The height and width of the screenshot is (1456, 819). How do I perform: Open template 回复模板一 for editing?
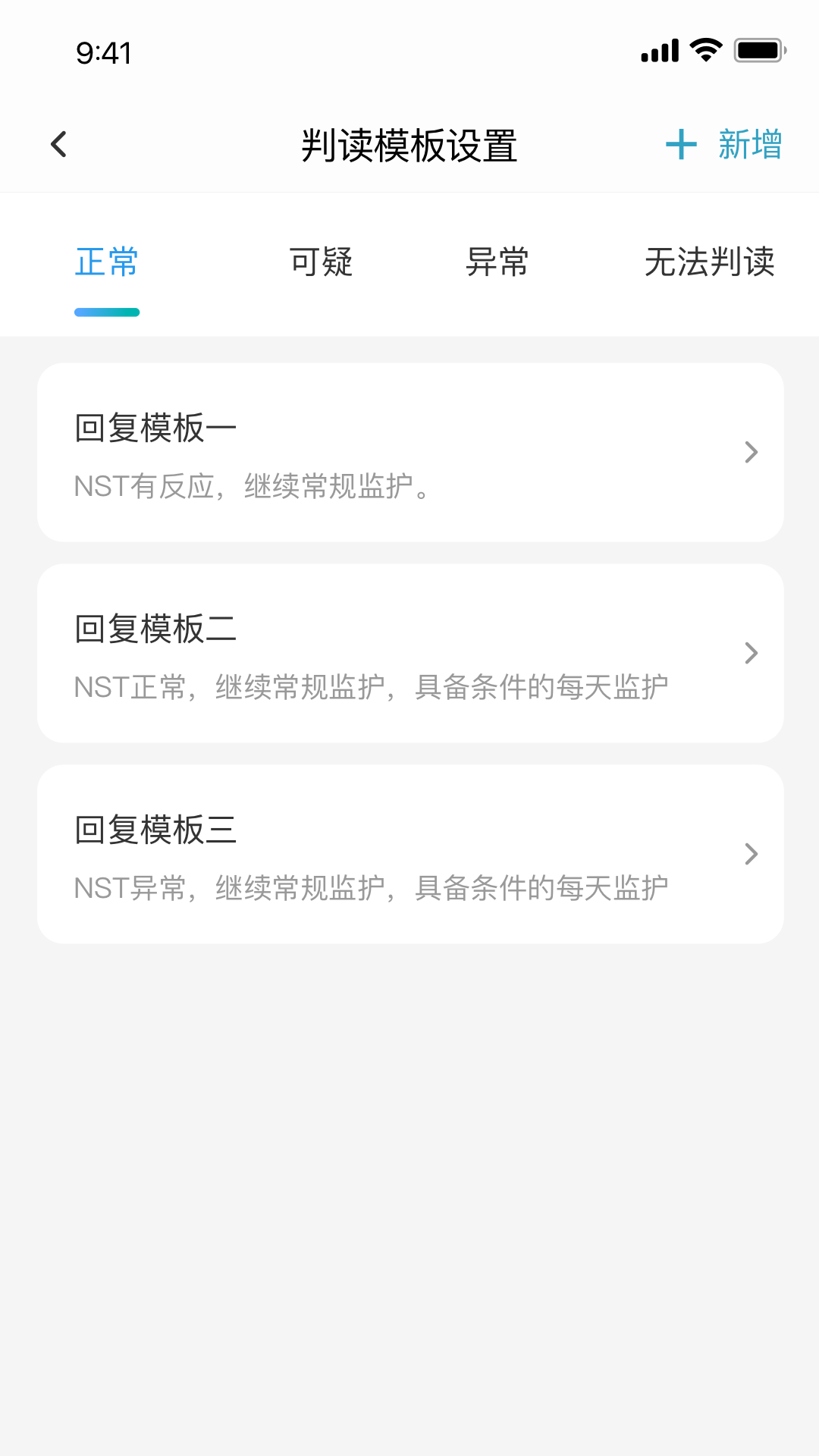point(409,452)
